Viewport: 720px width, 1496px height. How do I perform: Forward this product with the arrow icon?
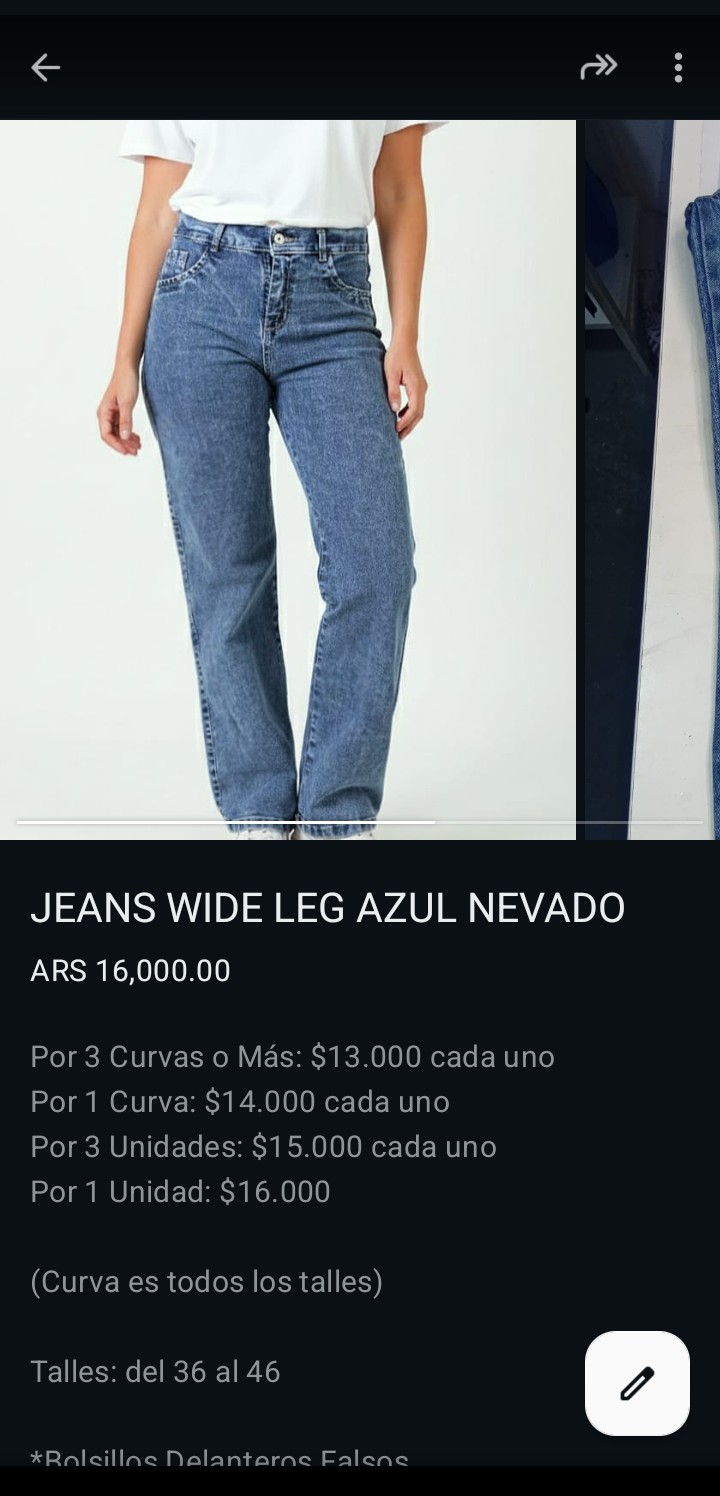[x=598, y=68]
